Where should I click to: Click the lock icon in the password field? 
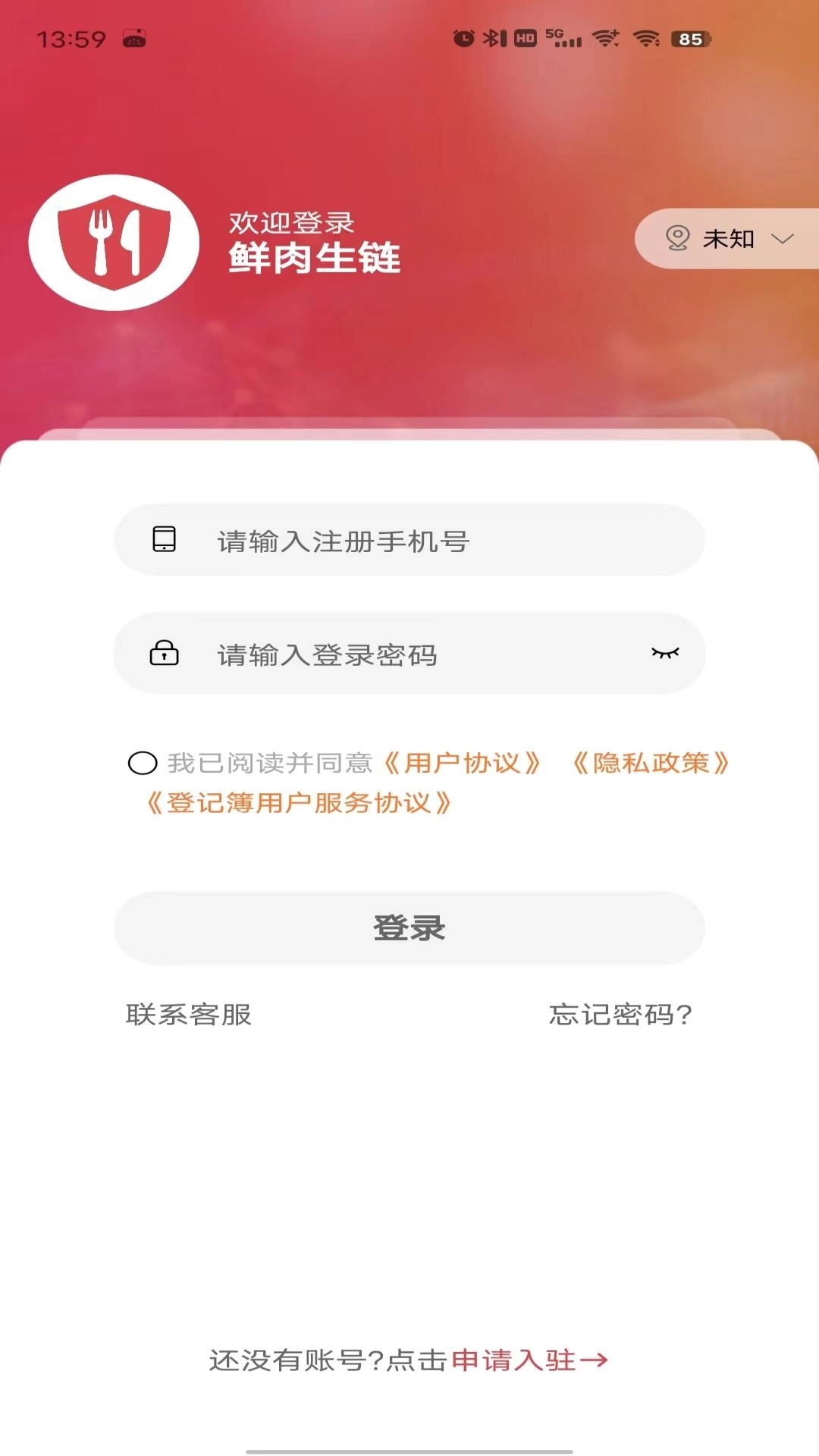click(164, 654)
